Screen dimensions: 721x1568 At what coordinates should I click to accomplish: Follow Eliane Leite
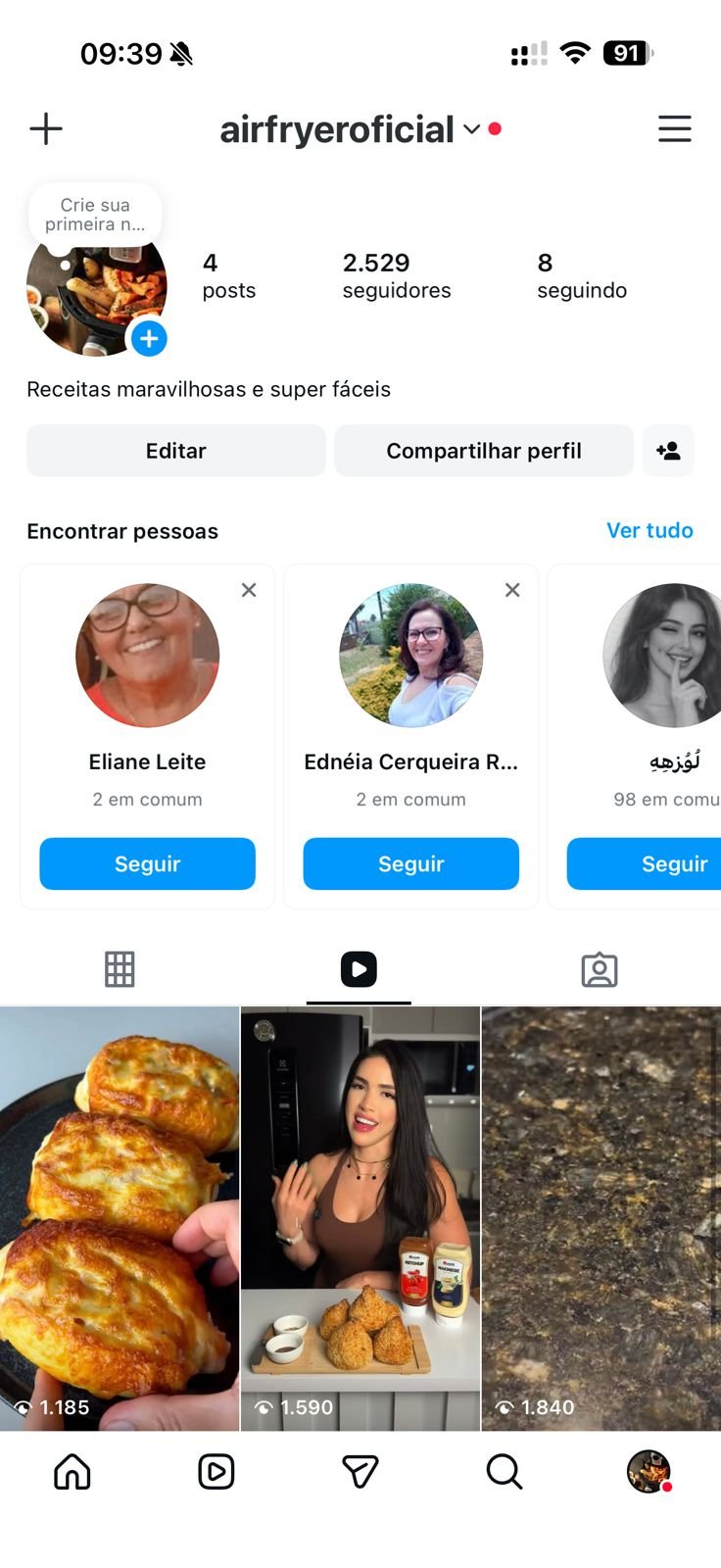click(x=147, y=863)
